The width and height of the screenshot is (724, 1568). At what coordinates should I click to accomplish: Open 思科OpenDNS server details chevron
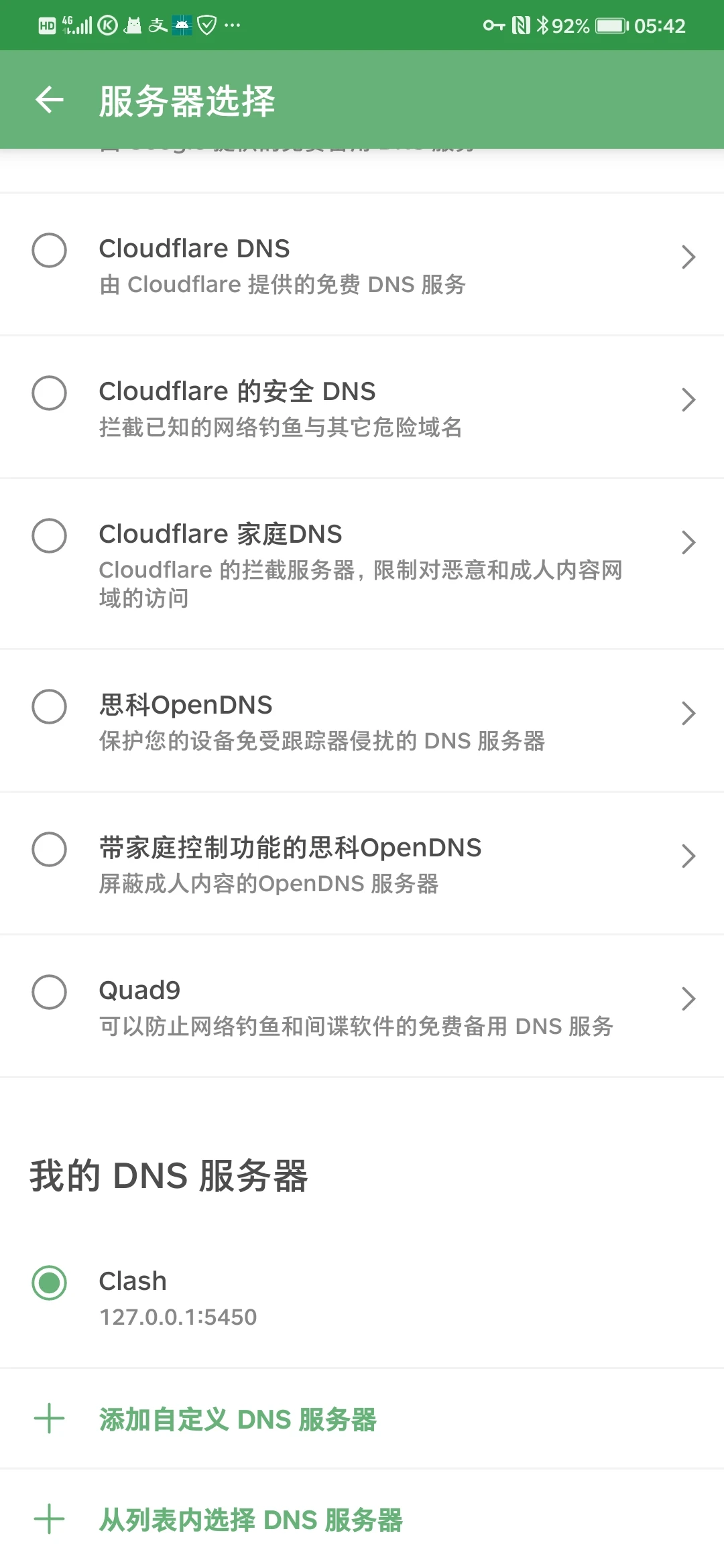(688, 714)
